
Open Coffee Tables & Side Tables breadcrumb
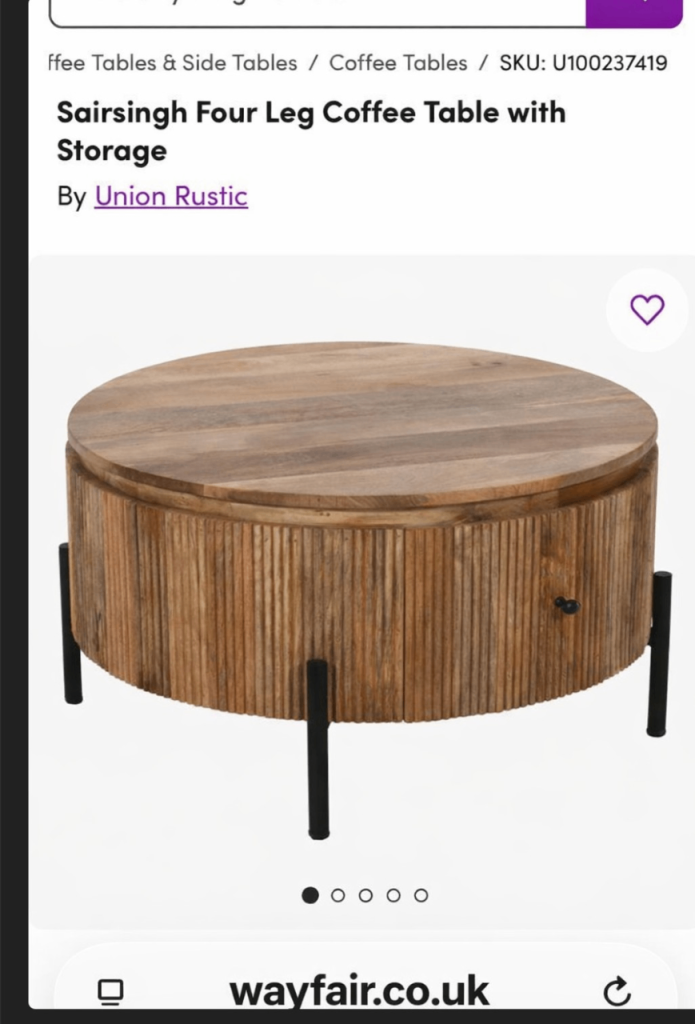172,63
